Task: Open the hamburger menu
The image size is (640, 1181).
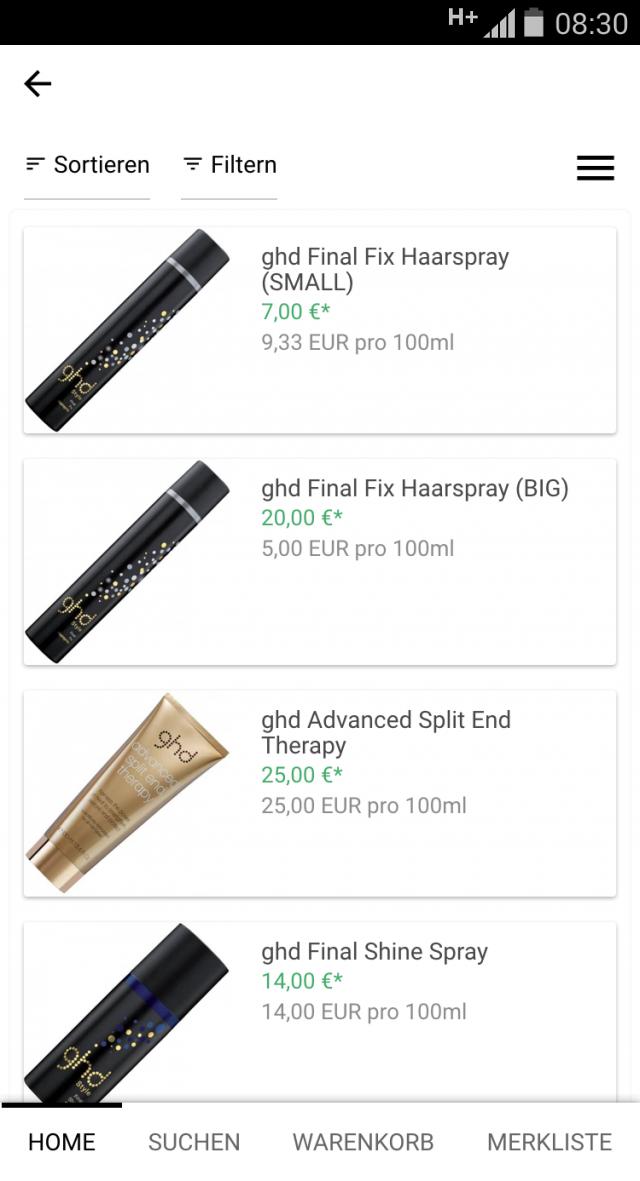Action: point(595,168)
